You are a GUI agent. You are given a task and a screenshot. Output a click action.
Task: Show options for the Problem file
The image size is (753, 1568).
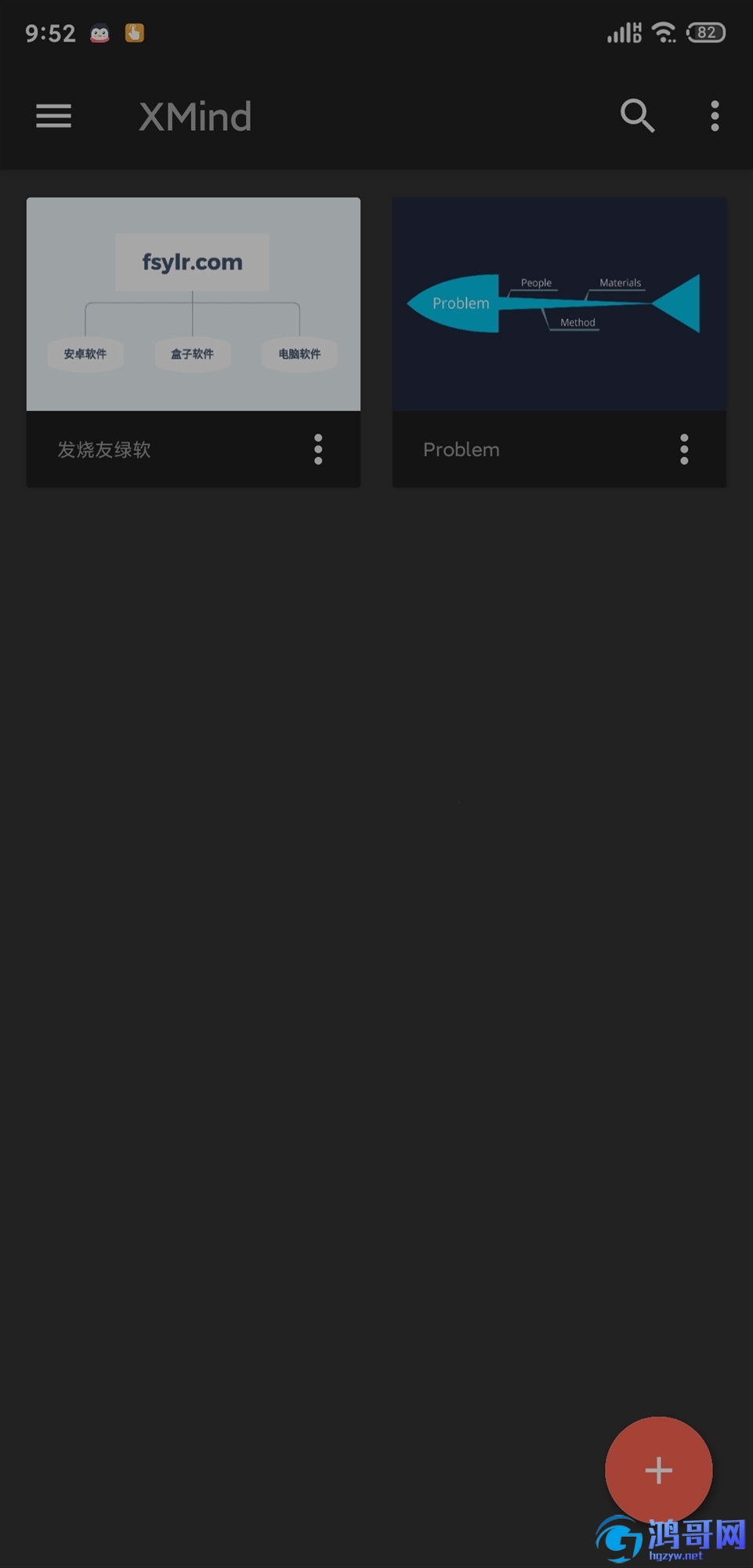pyautogui.click(x=684, y=449)
